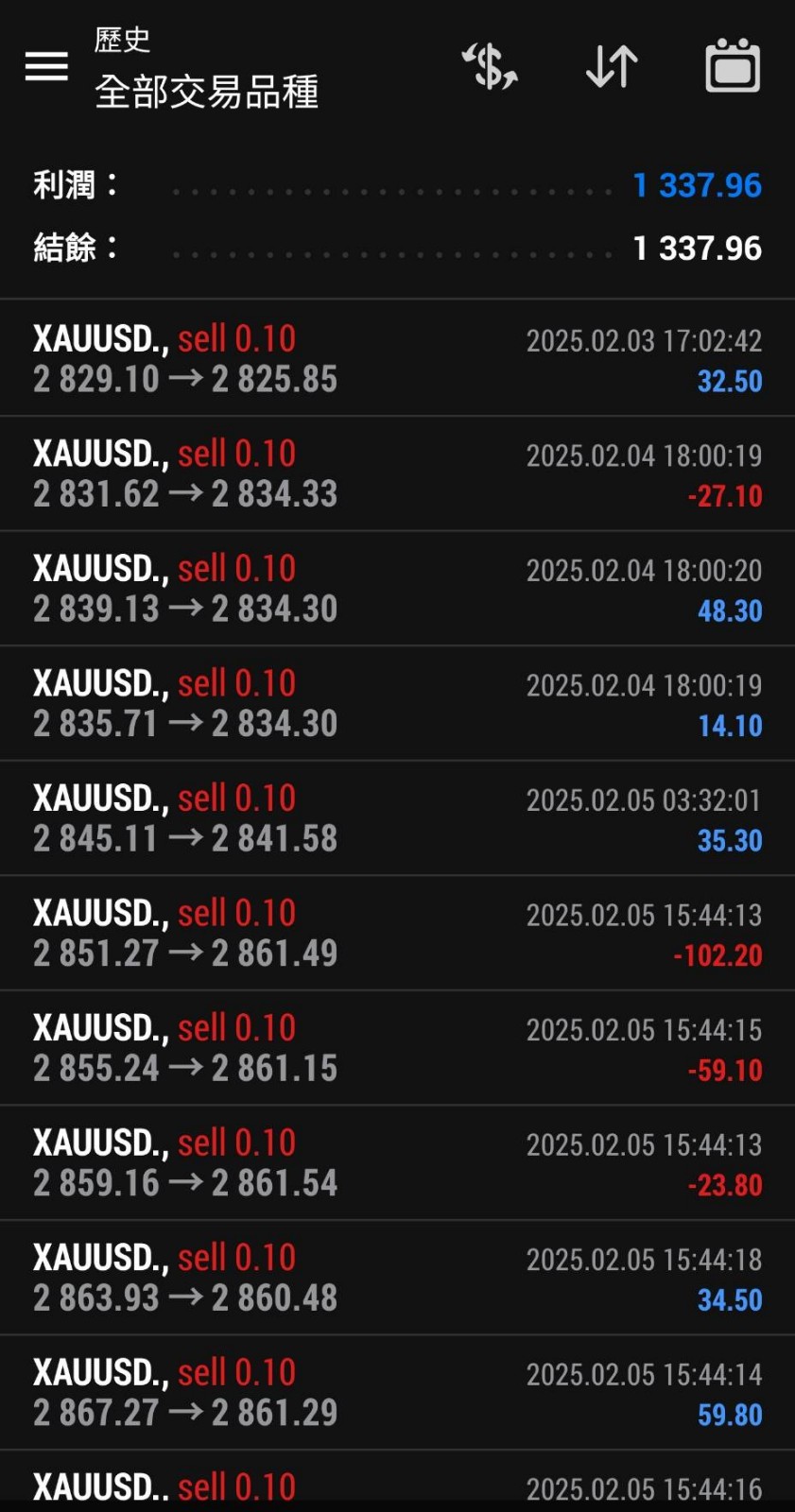Expand the XAUUSD trade with profit 32.50
The width and height of the screenshot is (795, 1512).
397,359
